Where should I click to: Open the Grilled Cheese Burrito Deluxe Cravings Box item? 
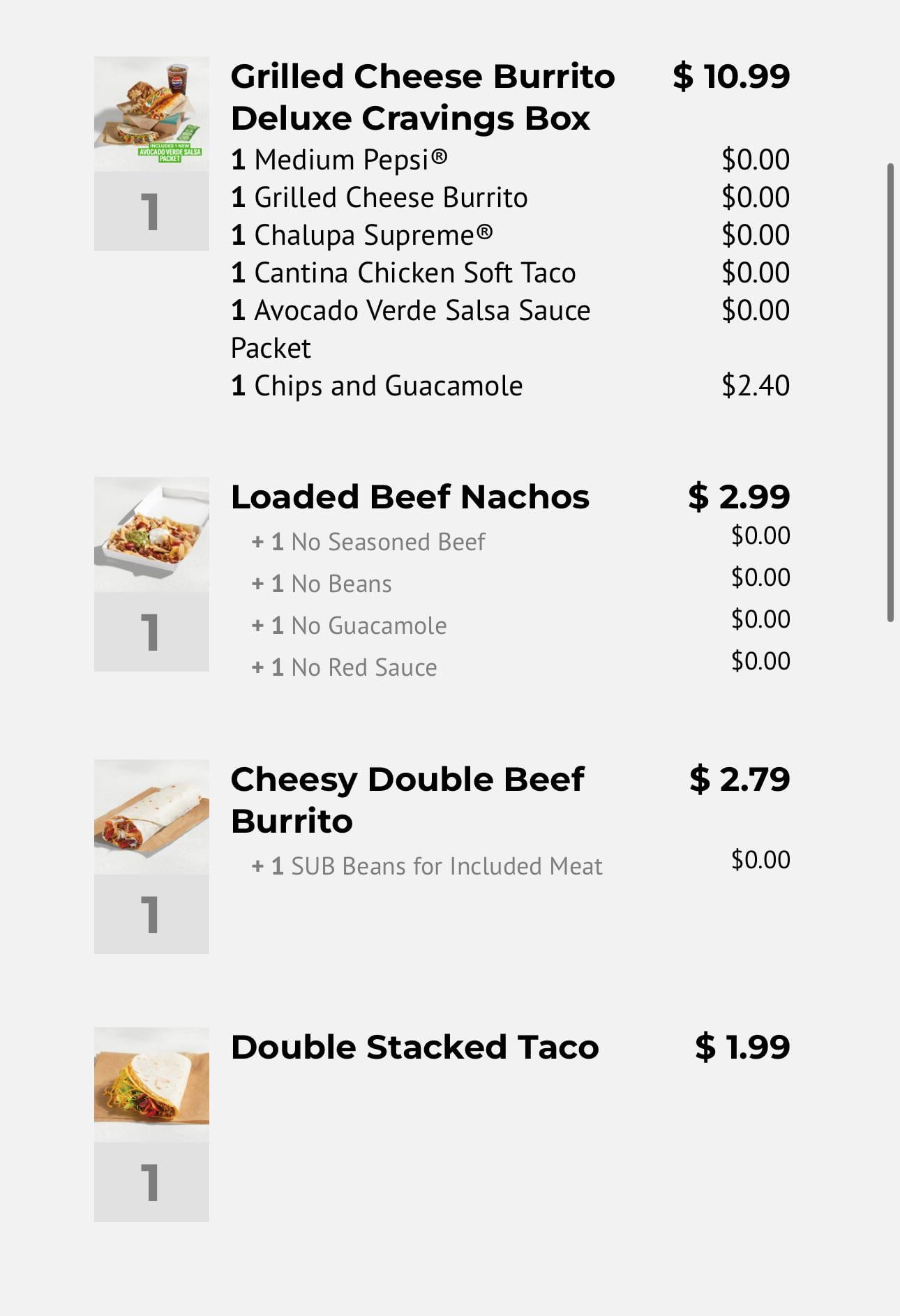(x=422, y=97)
